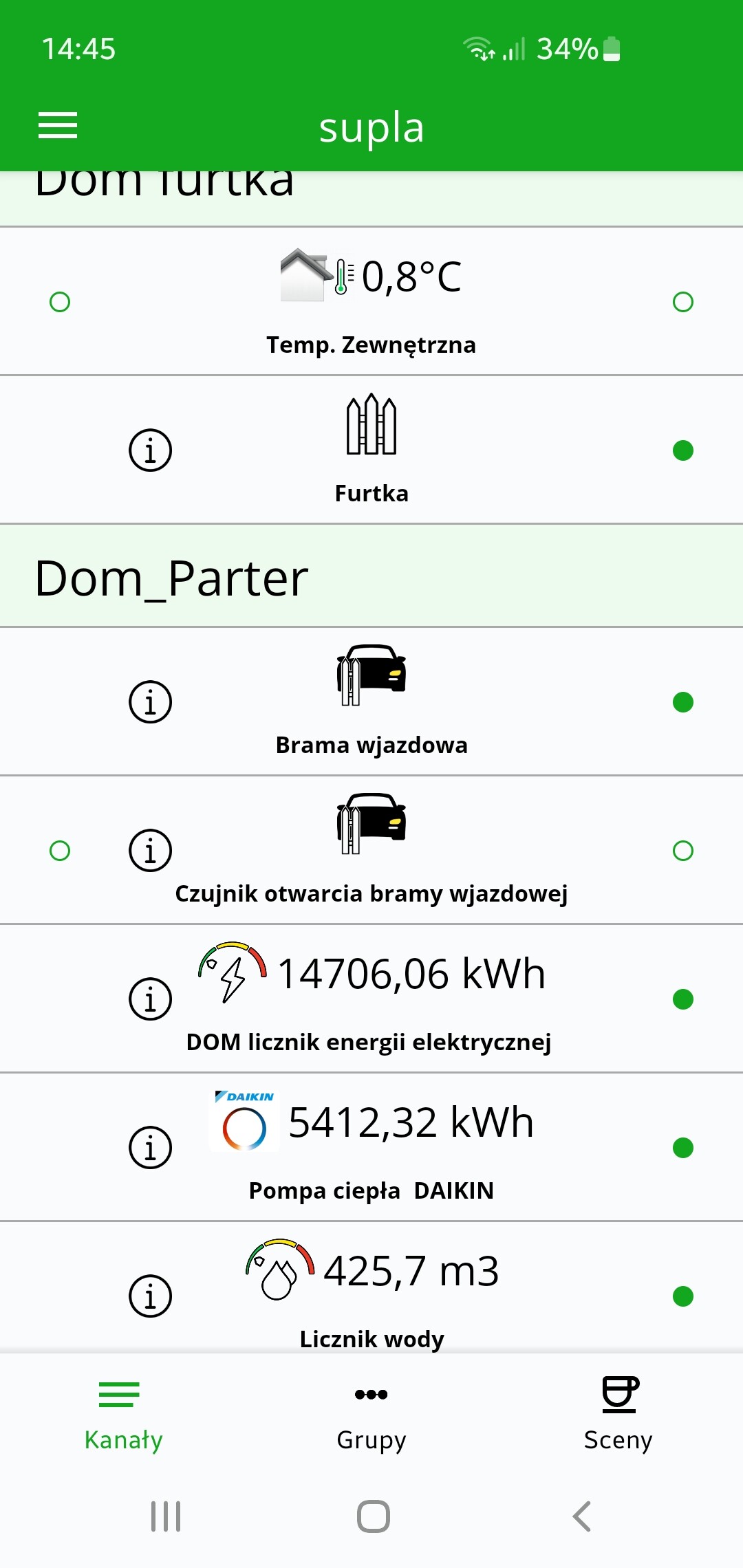Image resolution: width=743 pixels, height=1568 pixels.
Task: Go to the home screen
Action: (373, 1516)
